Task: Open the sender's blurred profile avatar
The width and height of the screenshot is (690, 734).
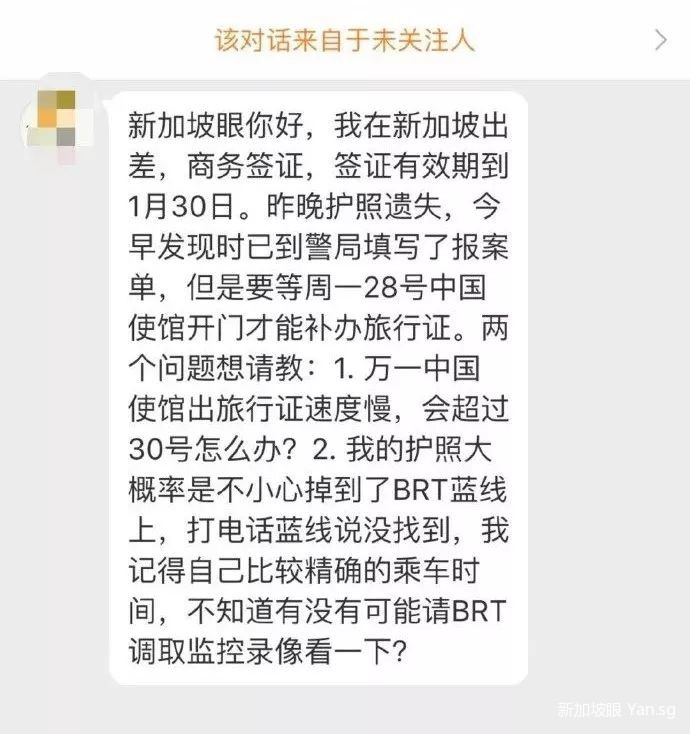Action: 52,124
